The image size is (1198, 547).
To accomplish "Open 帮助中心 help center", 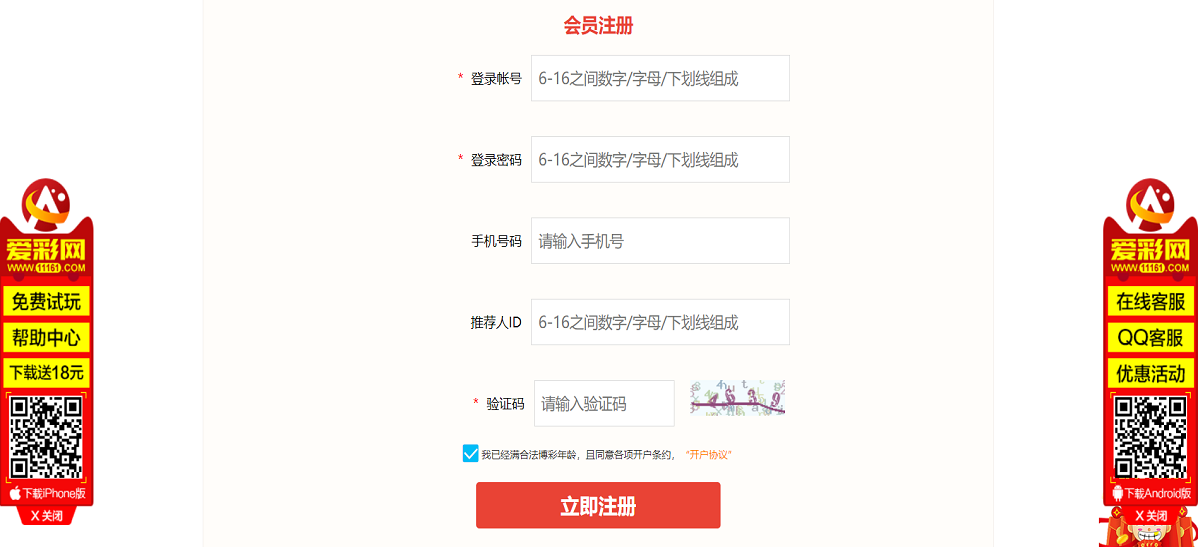I will point(47,337).
